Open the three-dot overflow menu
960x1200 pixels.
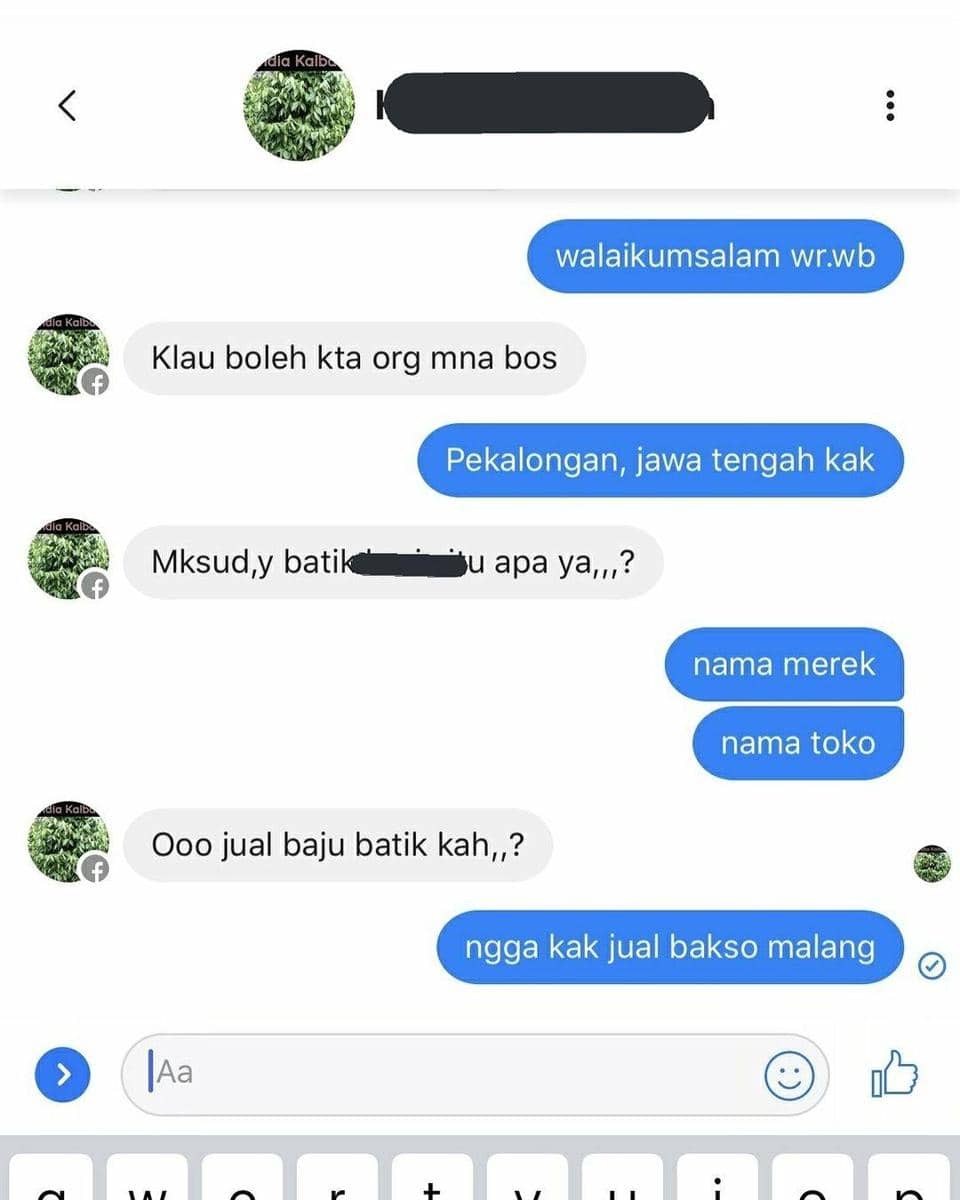[889, 105]
